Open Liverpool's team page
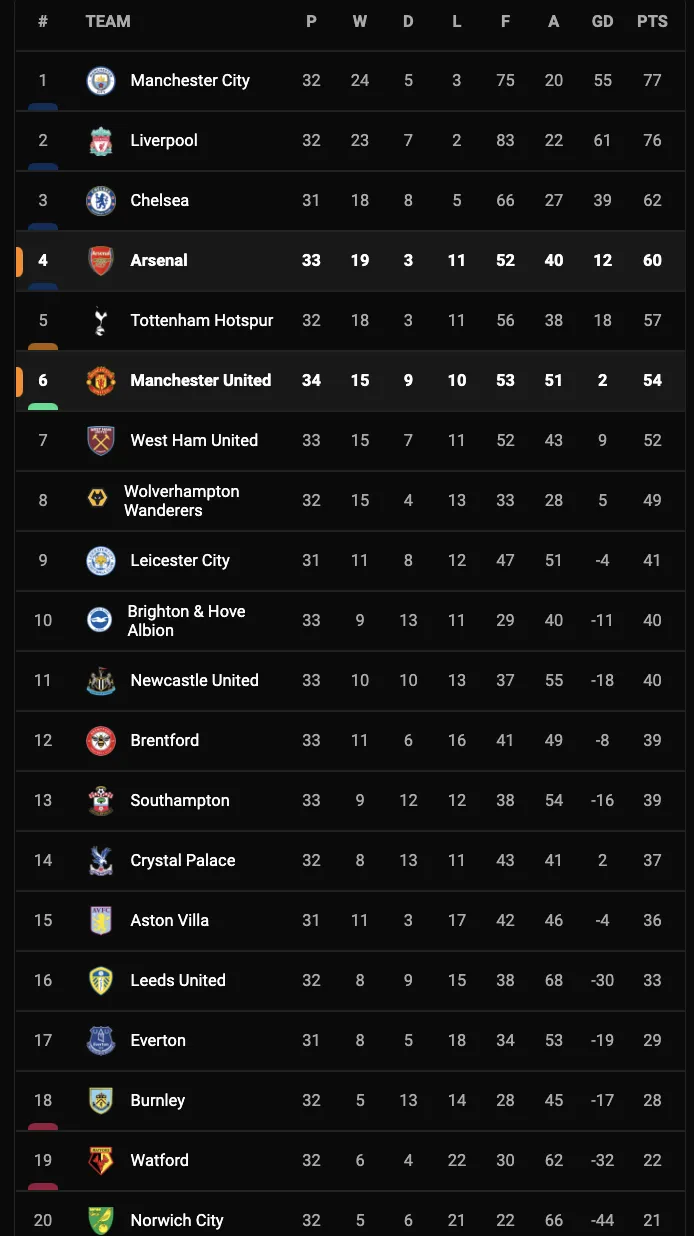This screenshot has width=694, height=1236. pyautogui.click(x=164, y=141)
